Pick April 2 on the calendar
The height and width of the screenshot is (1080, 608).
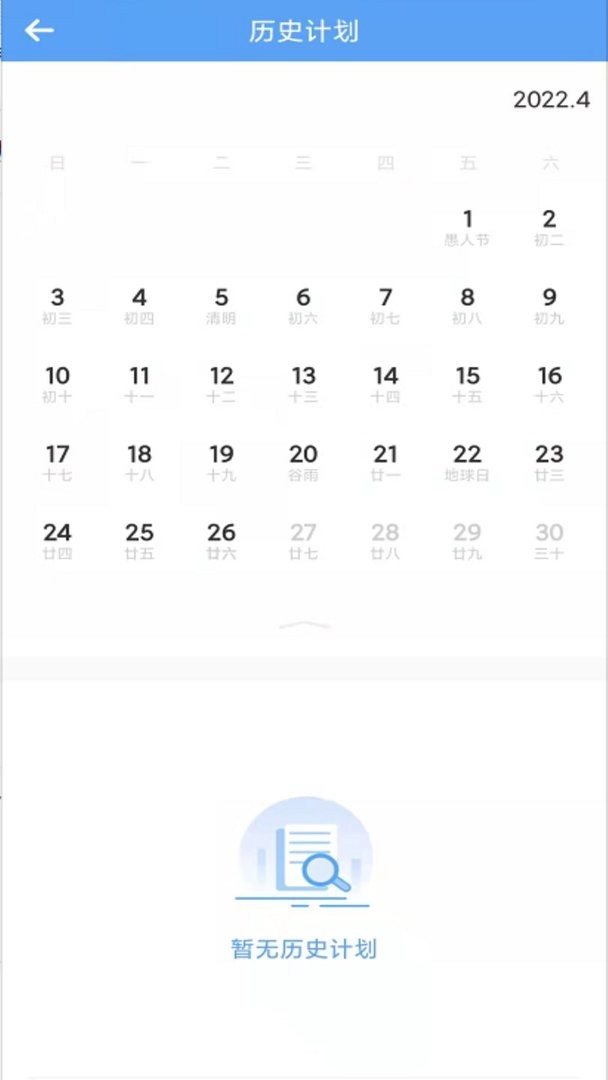(x=549, y=226)
